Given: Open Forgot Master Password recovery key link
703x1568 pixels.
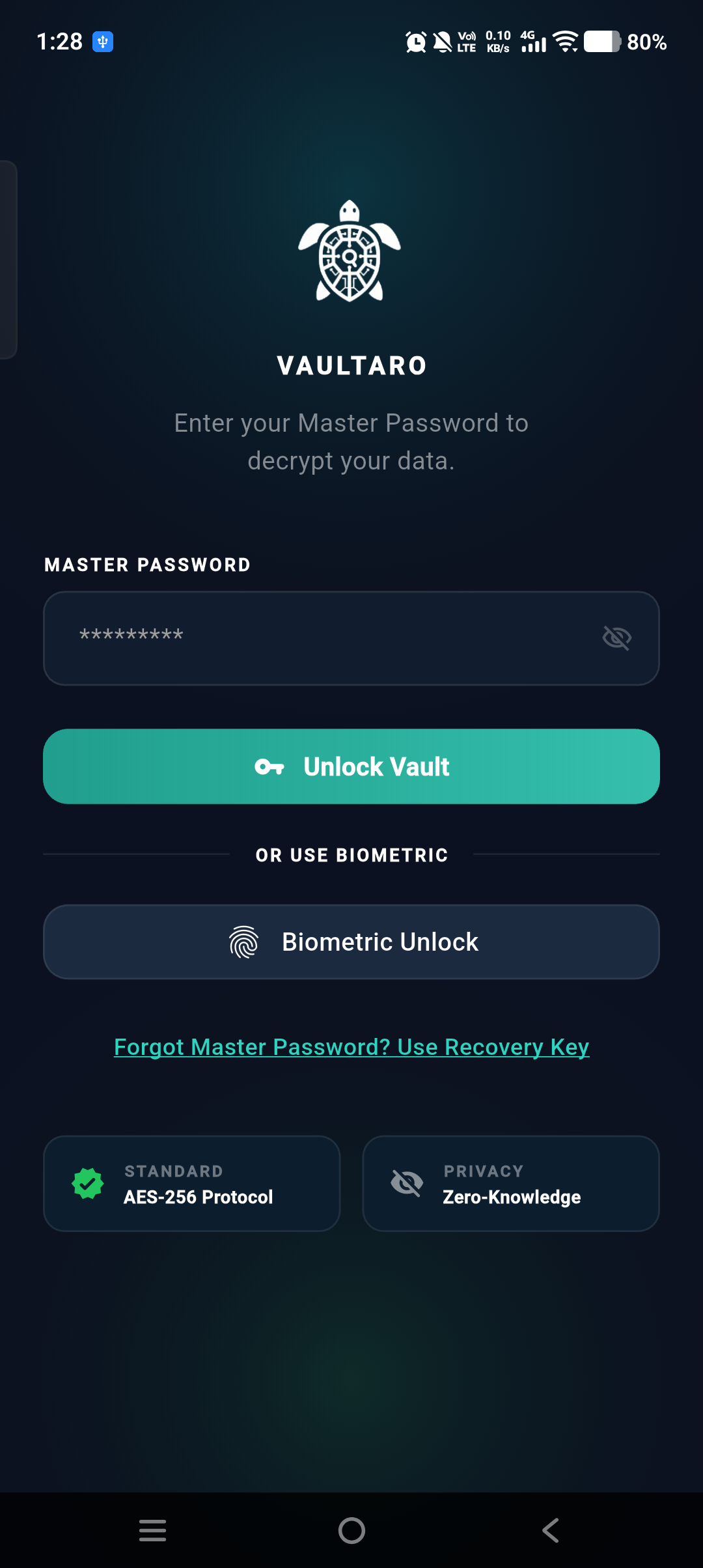Looking at the screenshot, I should point(351,1046).
